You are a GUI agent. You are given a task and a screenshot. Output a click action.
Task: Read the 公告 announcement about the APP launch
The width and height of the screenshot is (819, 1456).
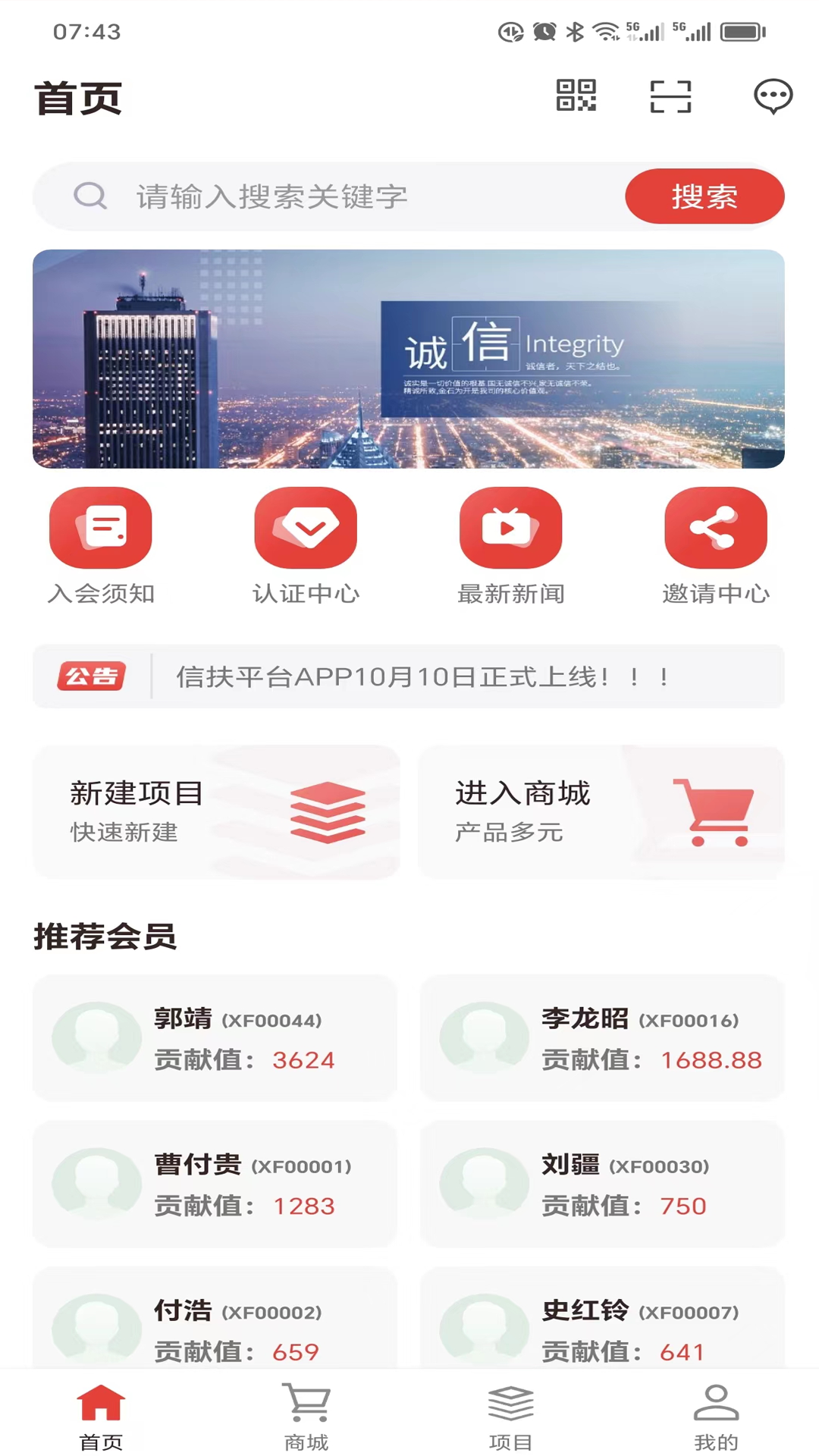point(422,676)
